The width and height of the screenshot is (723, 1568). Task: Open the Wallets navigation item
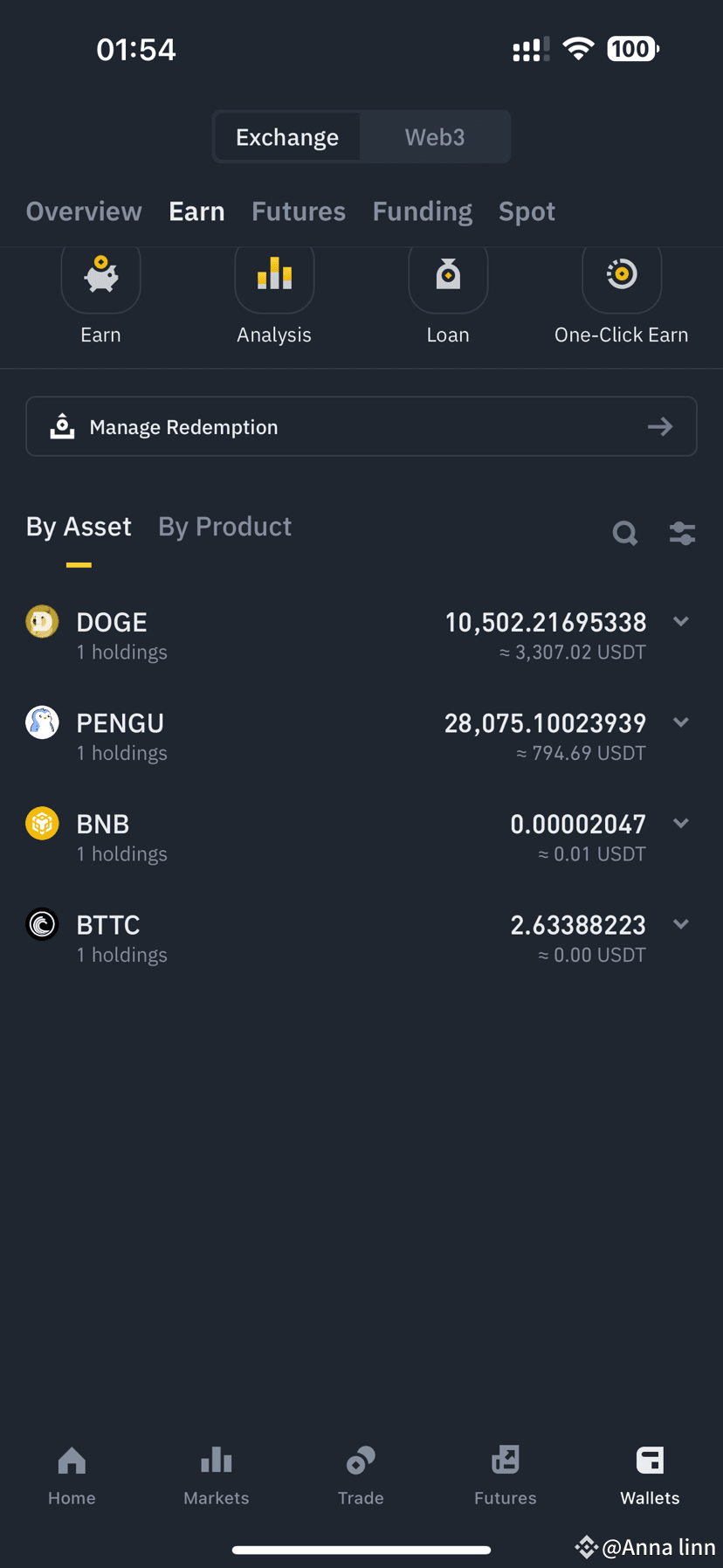pyautogui.click(x=650, y=1475)
